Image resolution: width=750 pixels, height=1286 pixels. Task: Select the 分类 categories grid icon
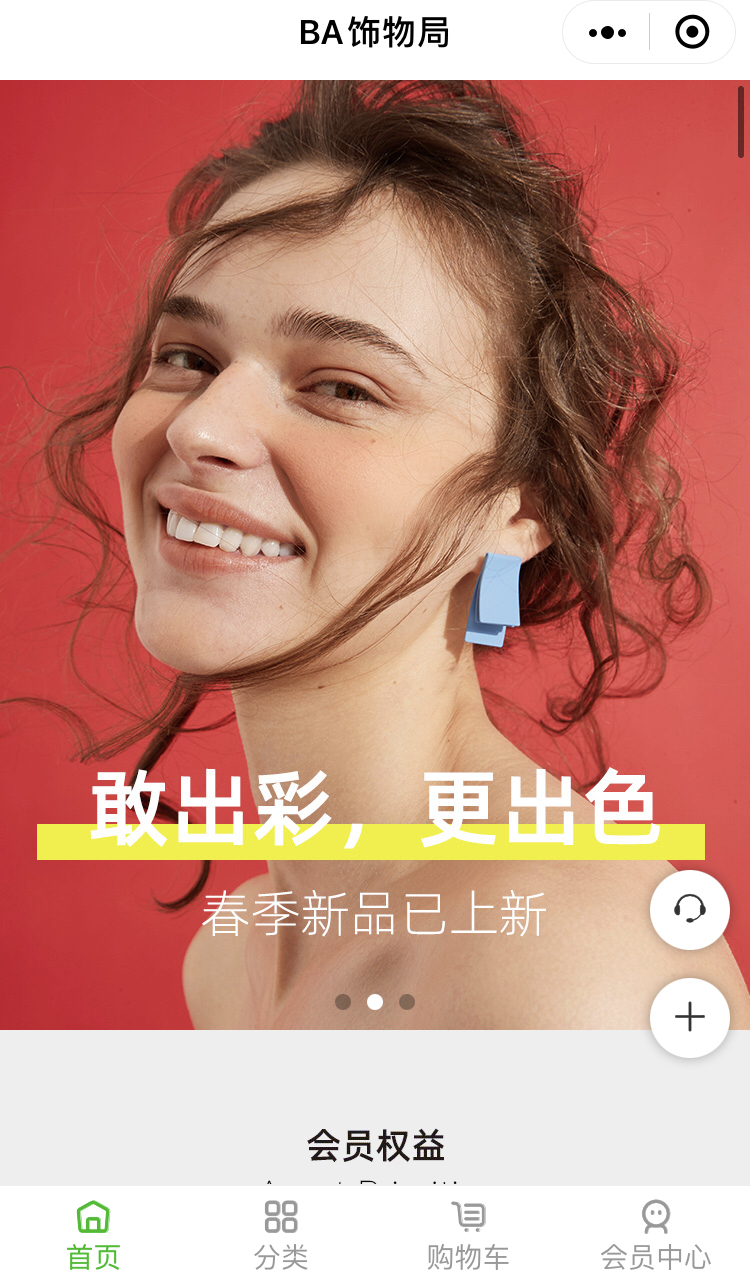point(283,1217)
